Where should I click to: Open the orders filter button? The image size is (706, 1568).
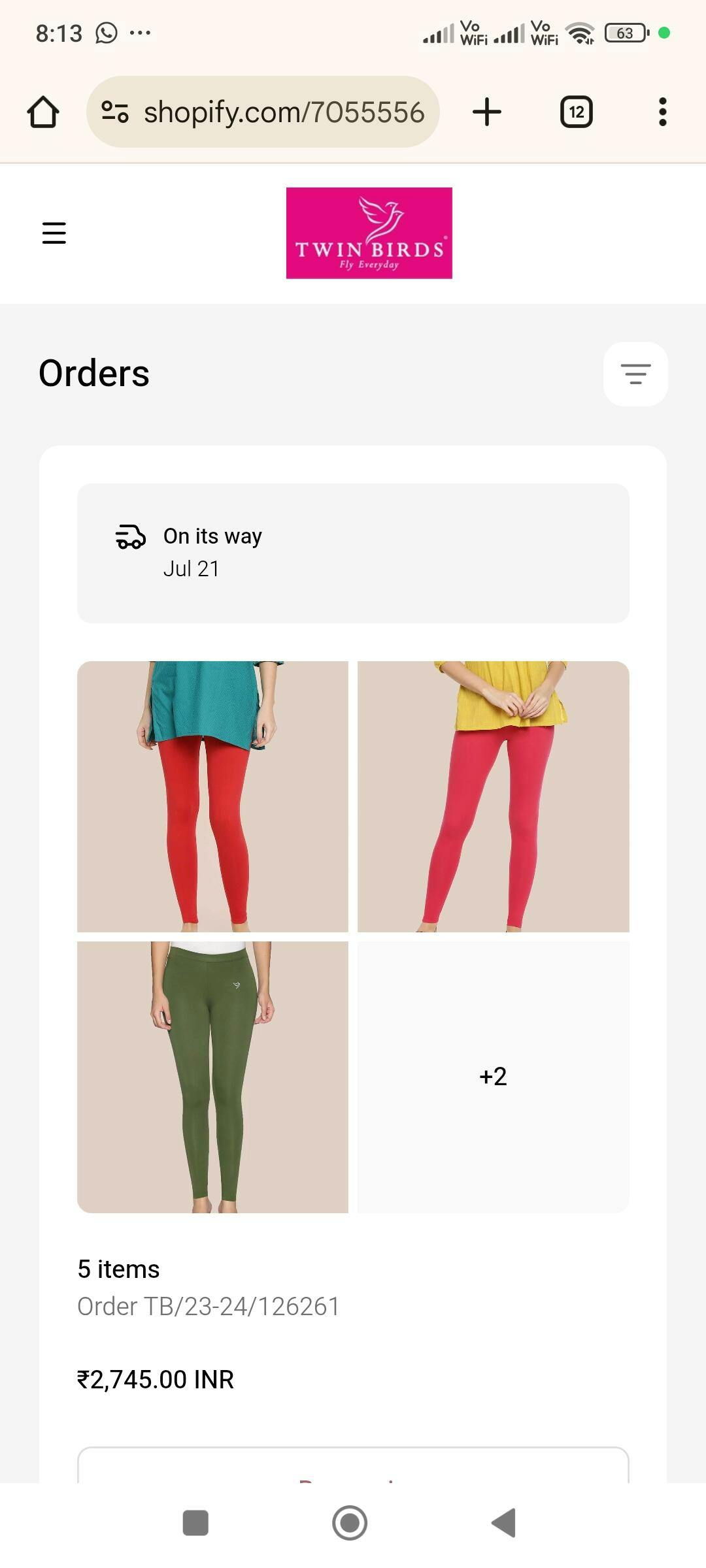pos(635,374)
